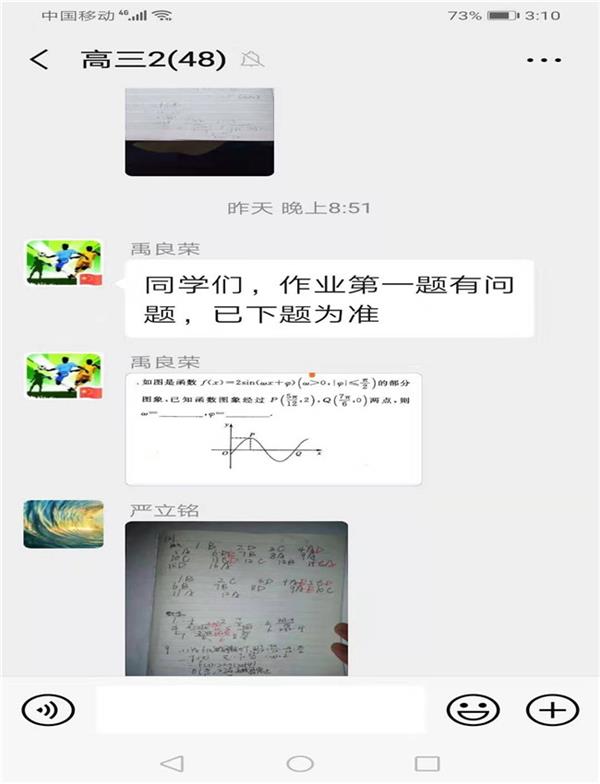Open the plus attachment menu

pos(552,710)
